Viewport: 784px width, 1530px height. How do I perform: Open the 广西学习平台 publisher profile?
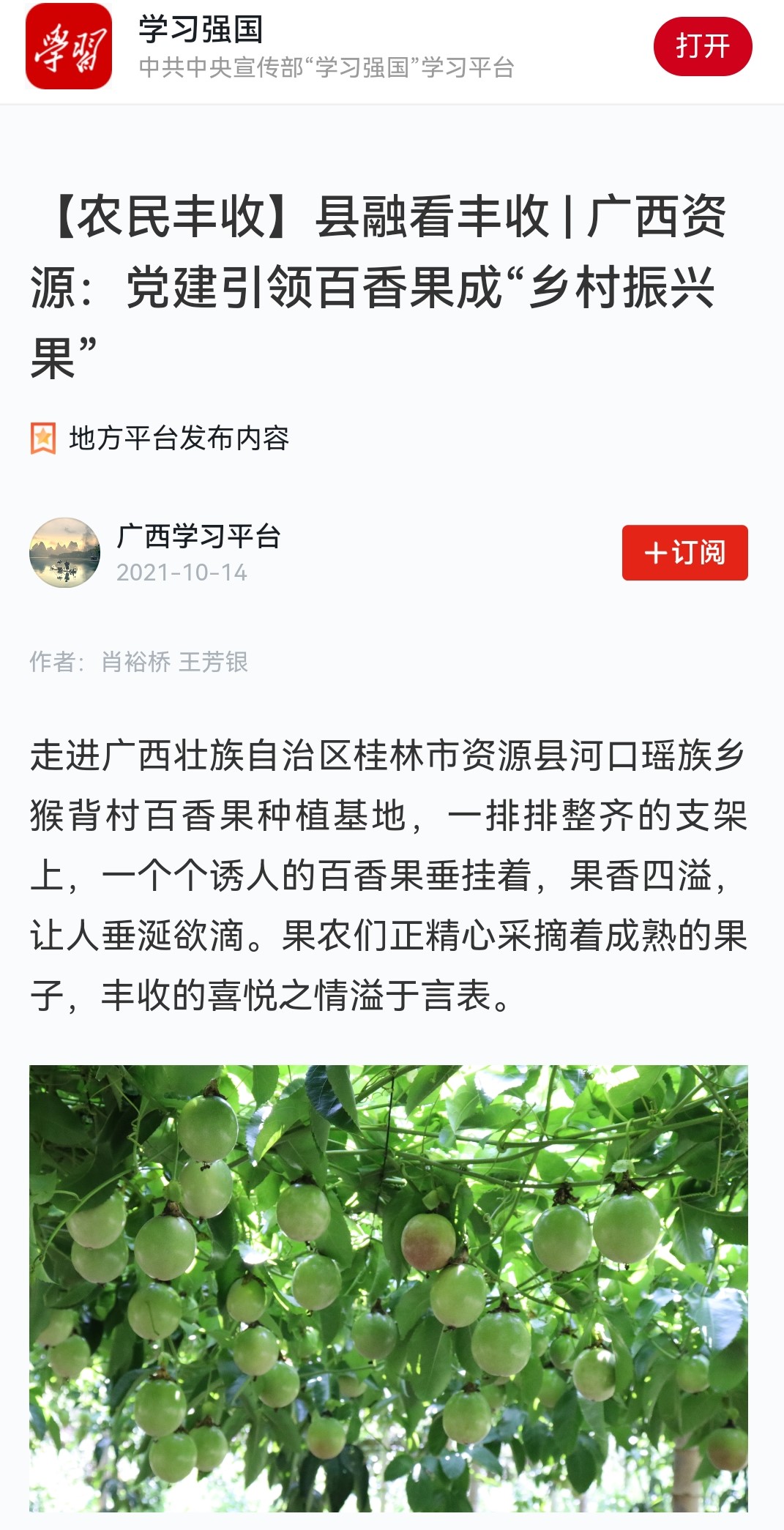[198, 537]
